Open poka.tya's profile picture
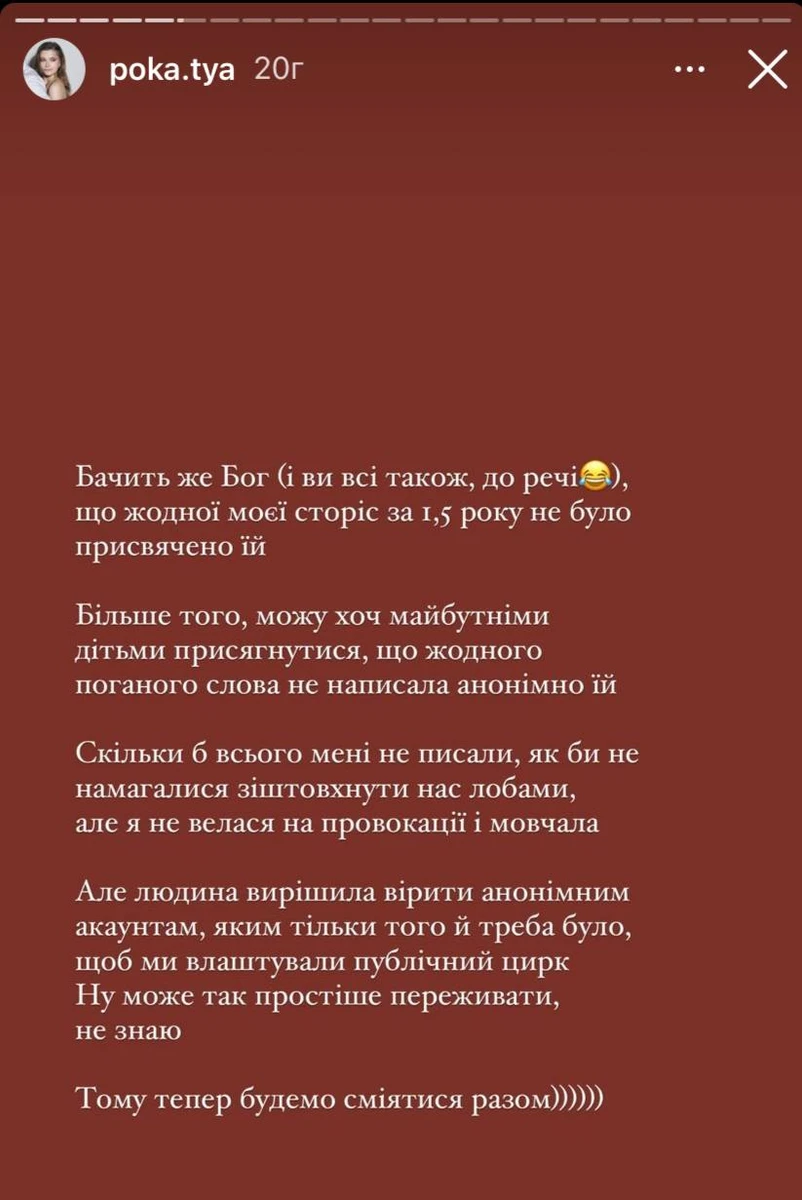 coord(54,69)
